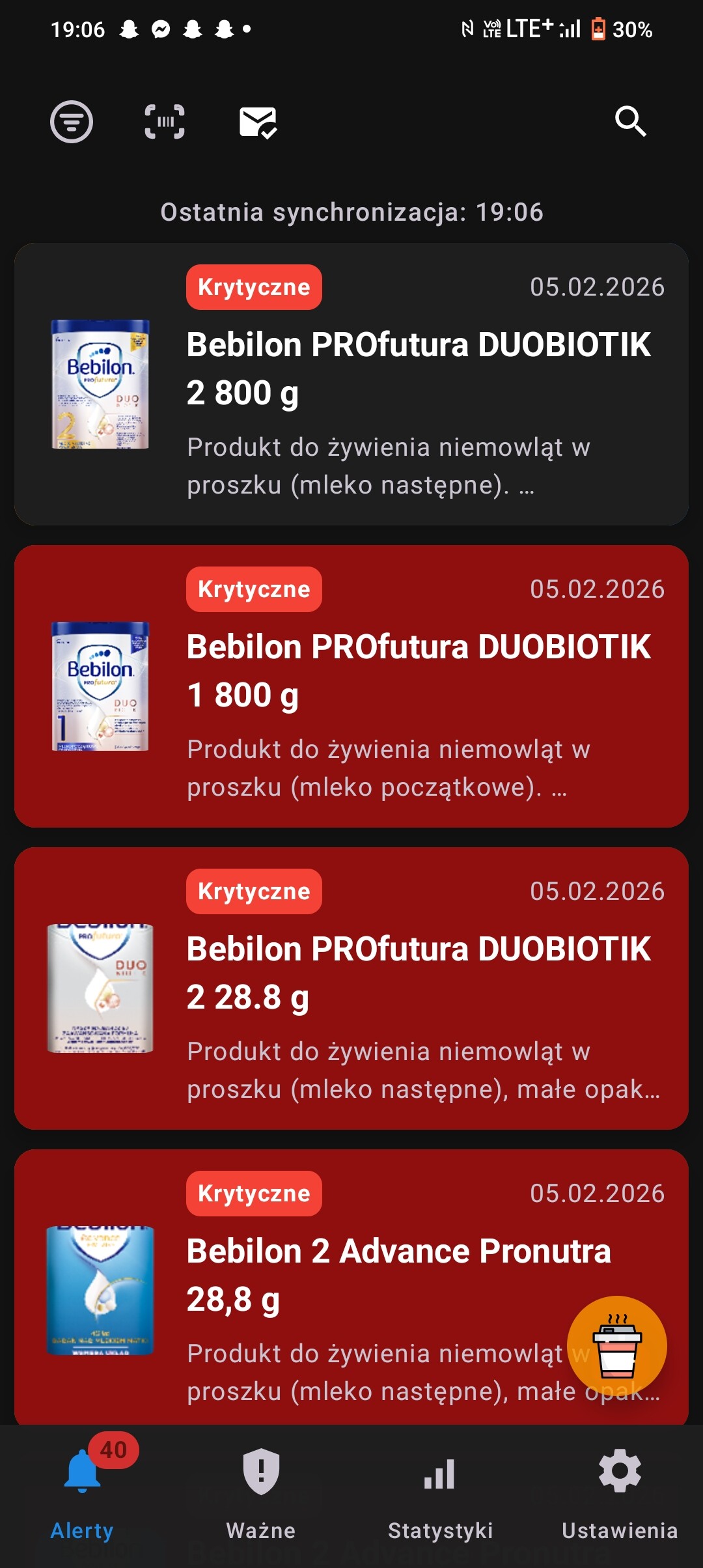Open the search magnifier
This screenshot has width=703, height=1568.
click(630, 122)
